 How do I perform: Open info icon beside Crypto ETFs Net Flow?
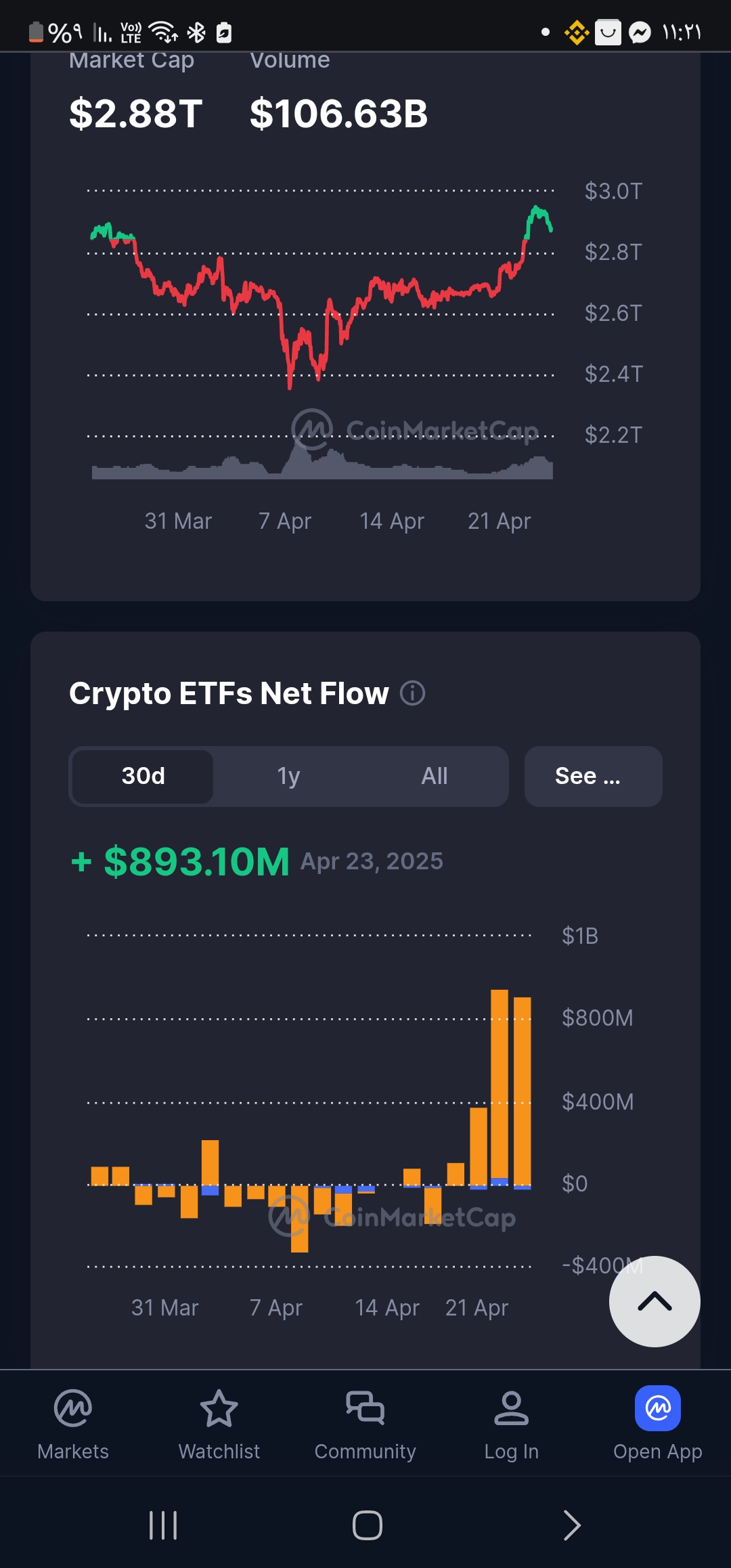point(412,693)
